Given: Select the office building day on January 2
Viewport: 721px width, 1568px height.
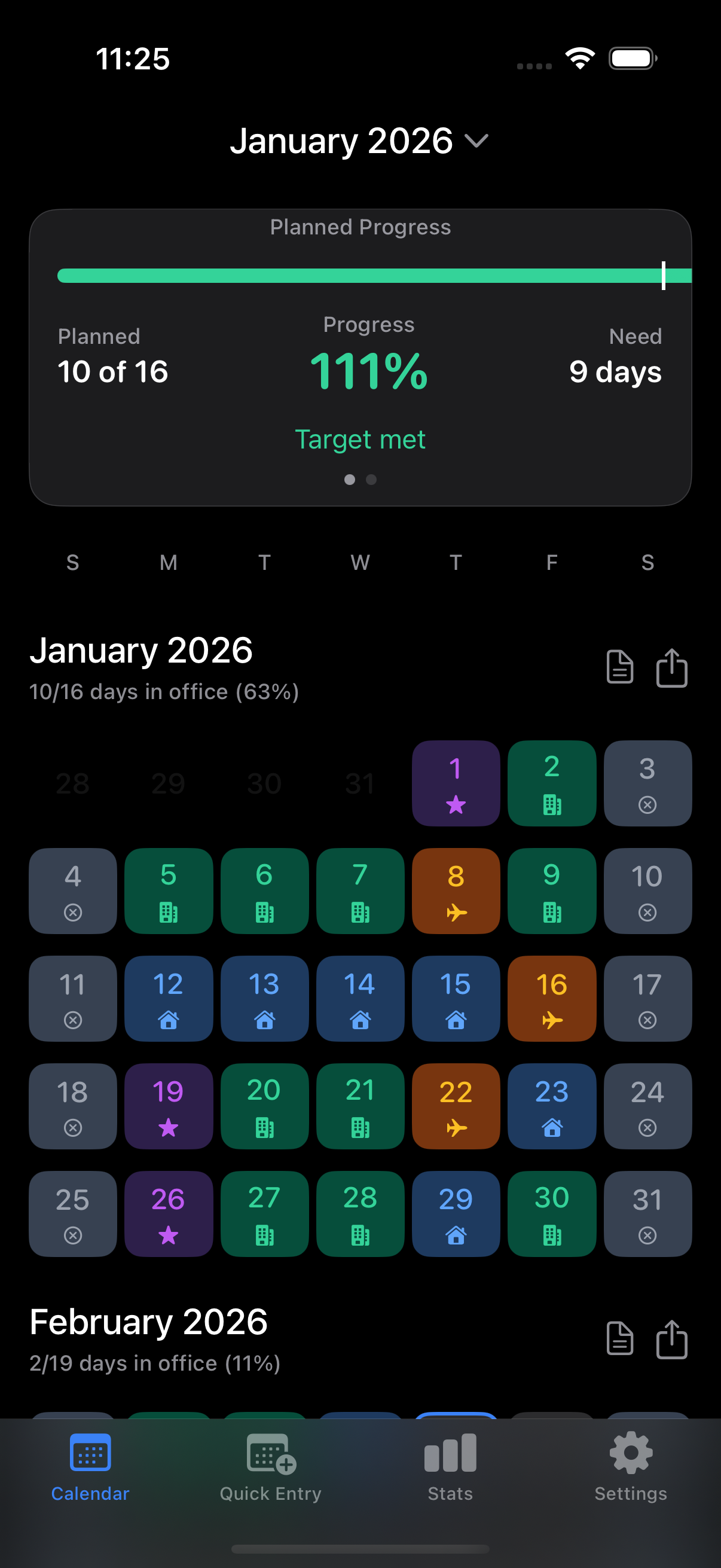Looking at the screenshot, I should [x=551, y=784].
